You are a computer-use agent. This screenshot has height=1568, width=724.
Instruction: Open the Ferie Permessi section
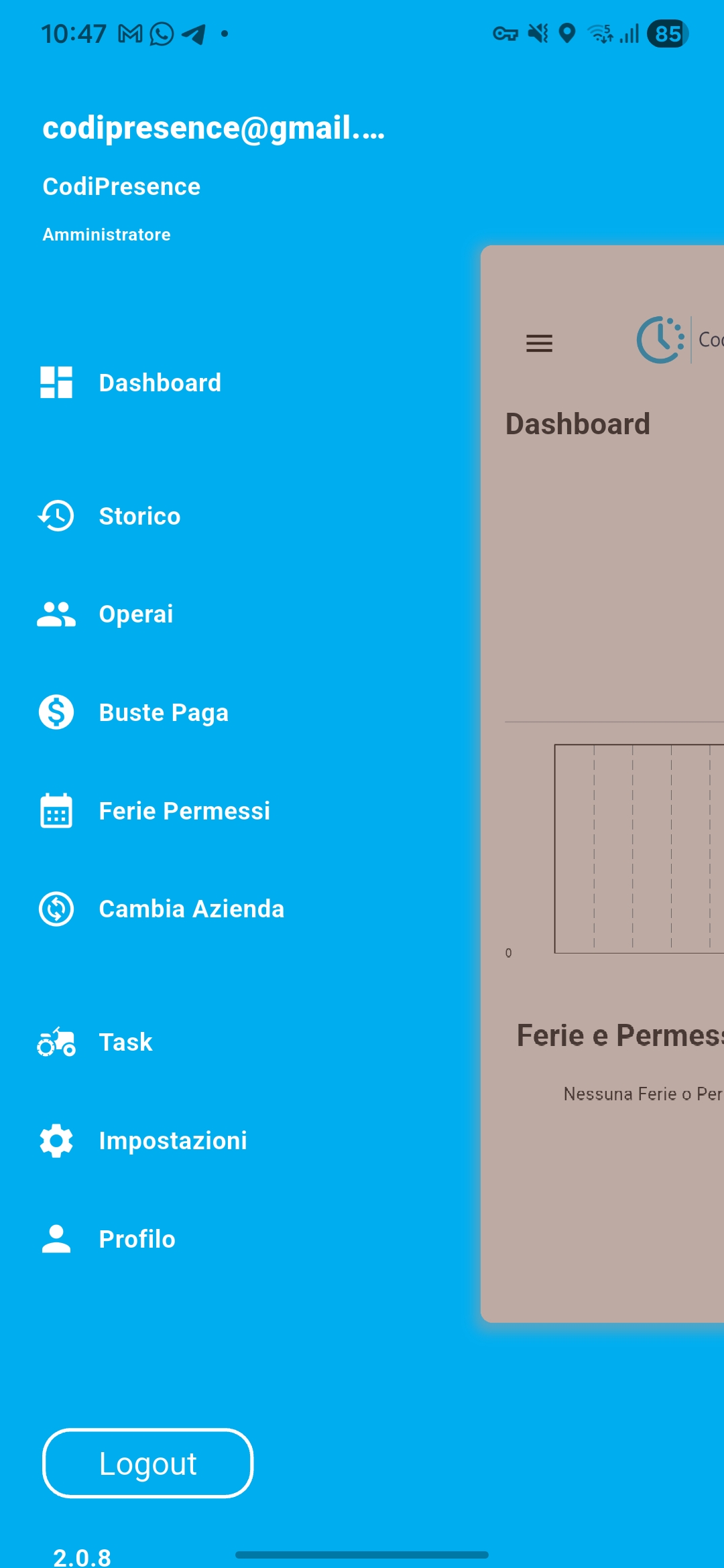point(184,811)
